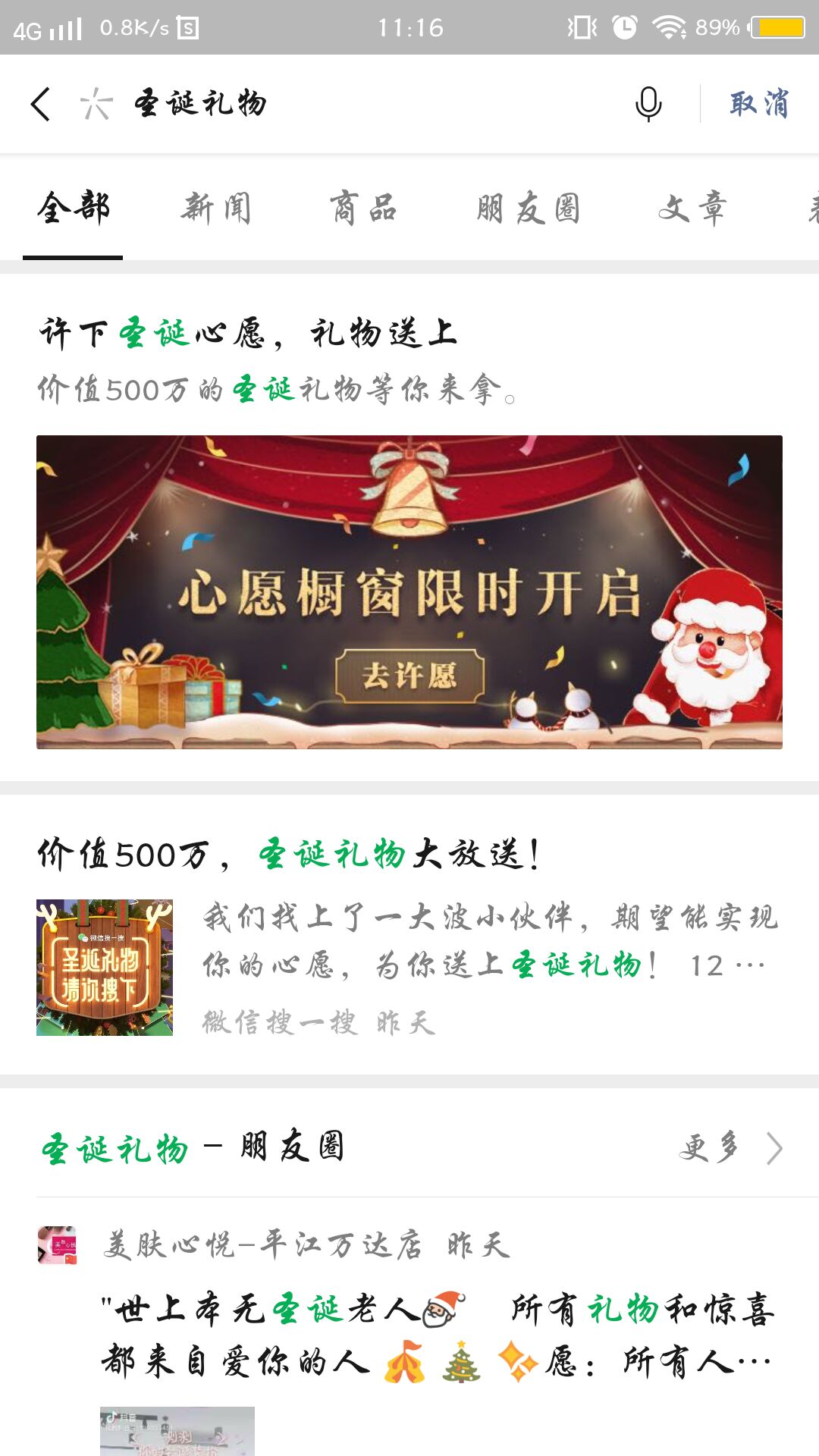View 更多 朋友圈 results
This screenshot has height=1456, width=819.
[730, 1148]
